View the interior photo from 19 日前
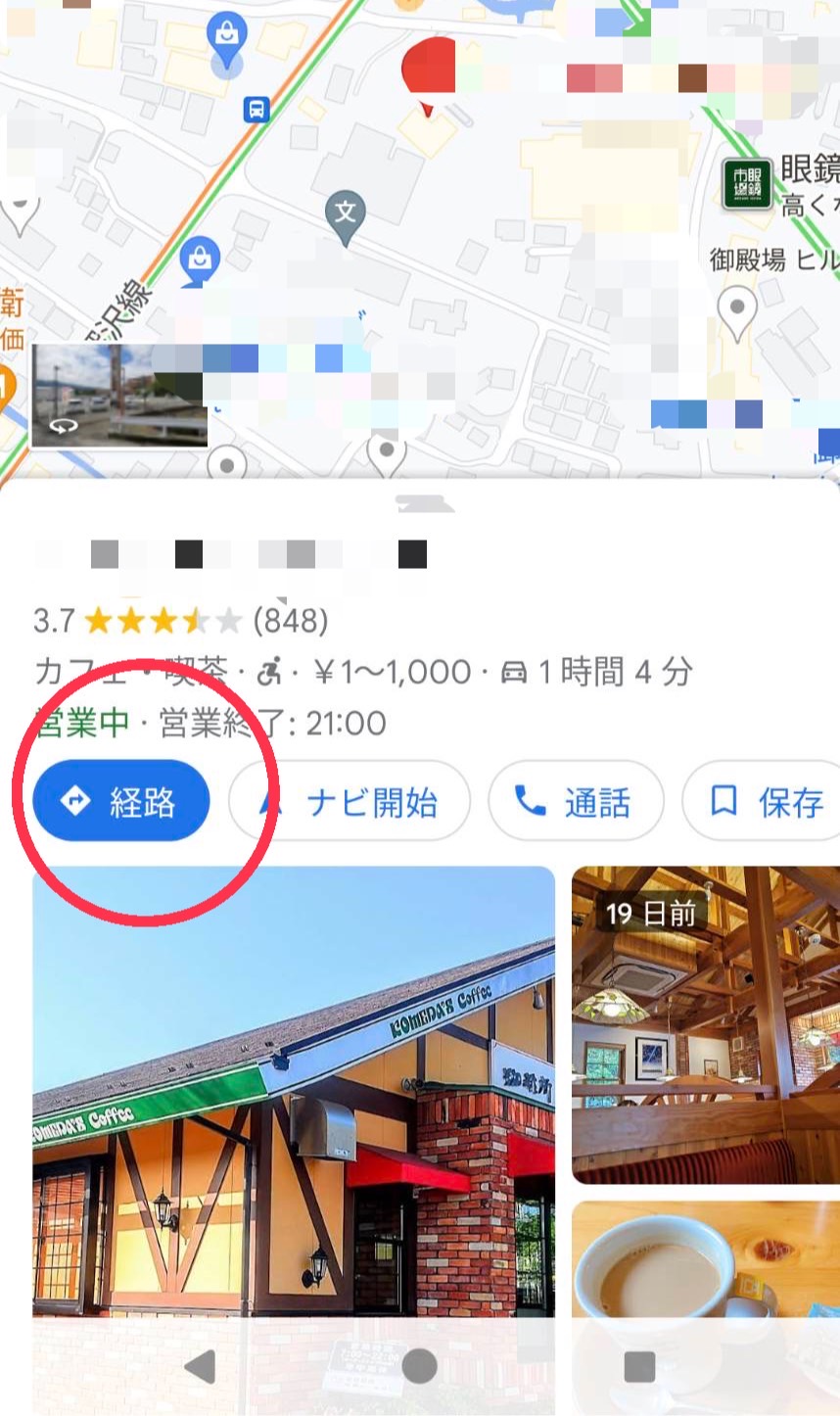 (705, 1023)
